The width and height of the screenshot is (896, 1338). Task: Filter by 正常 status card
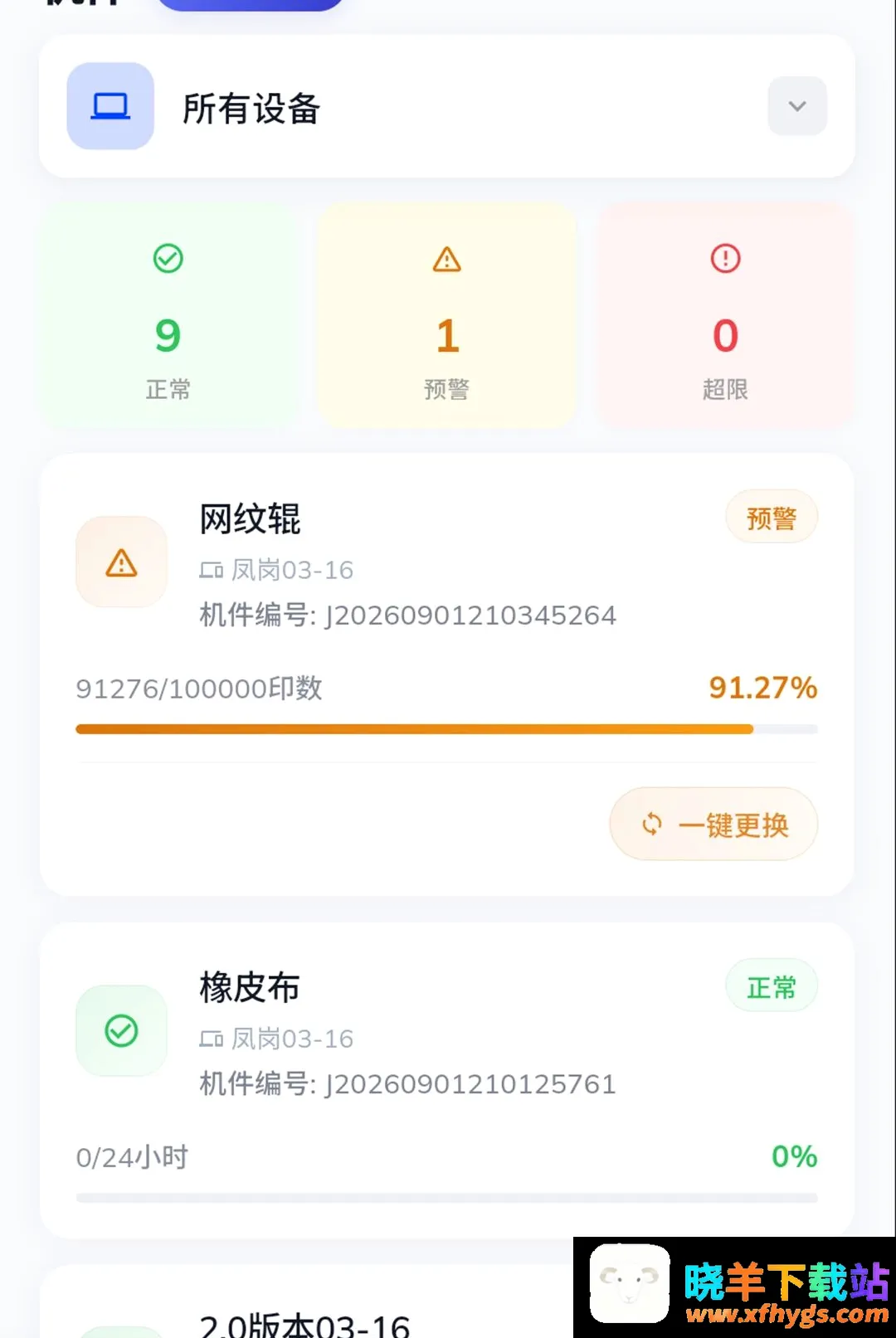point(168,316)
